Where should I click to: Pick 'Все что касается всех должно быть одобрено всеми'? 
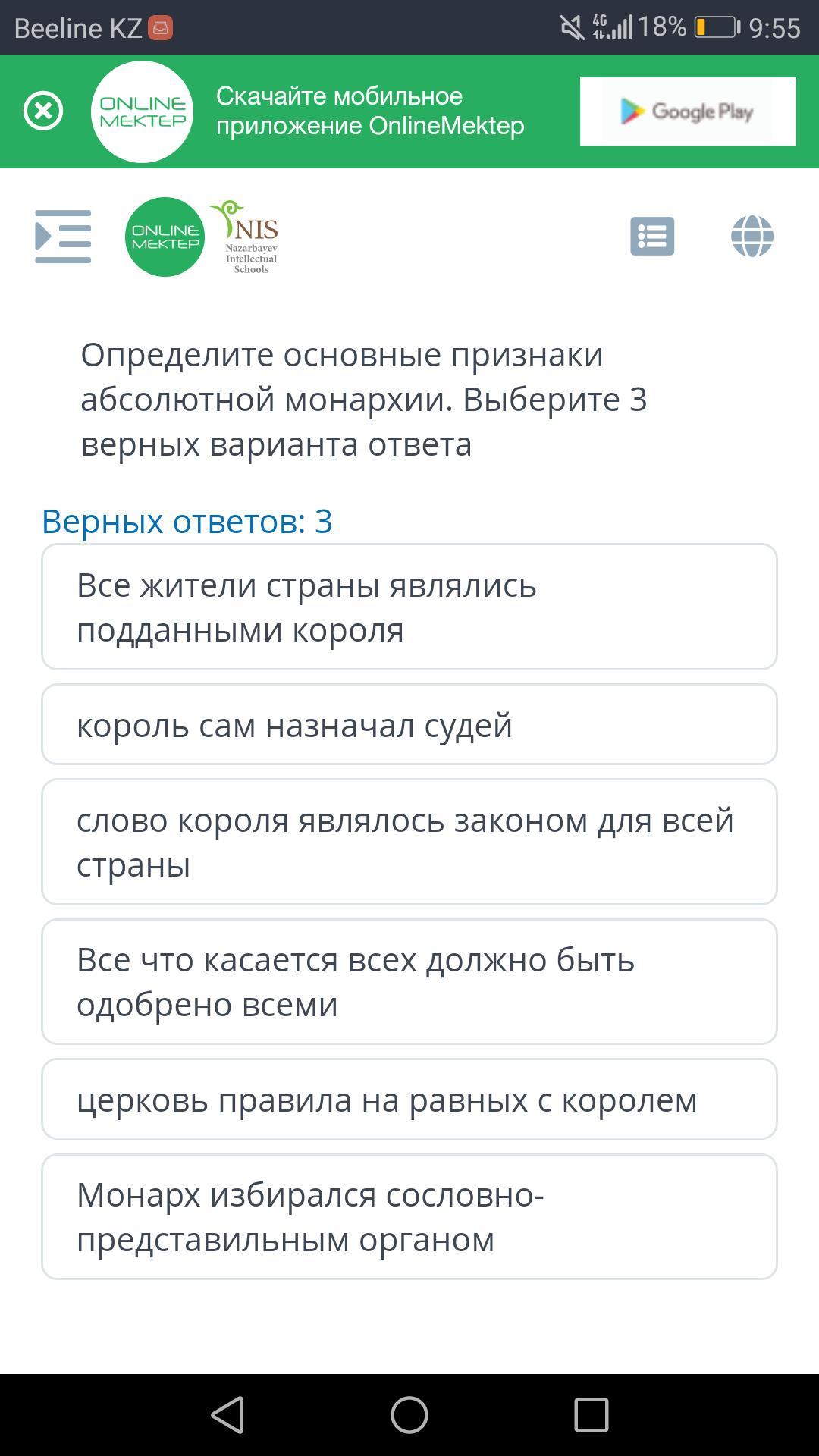pyautogui.click(x=409, y=981)
